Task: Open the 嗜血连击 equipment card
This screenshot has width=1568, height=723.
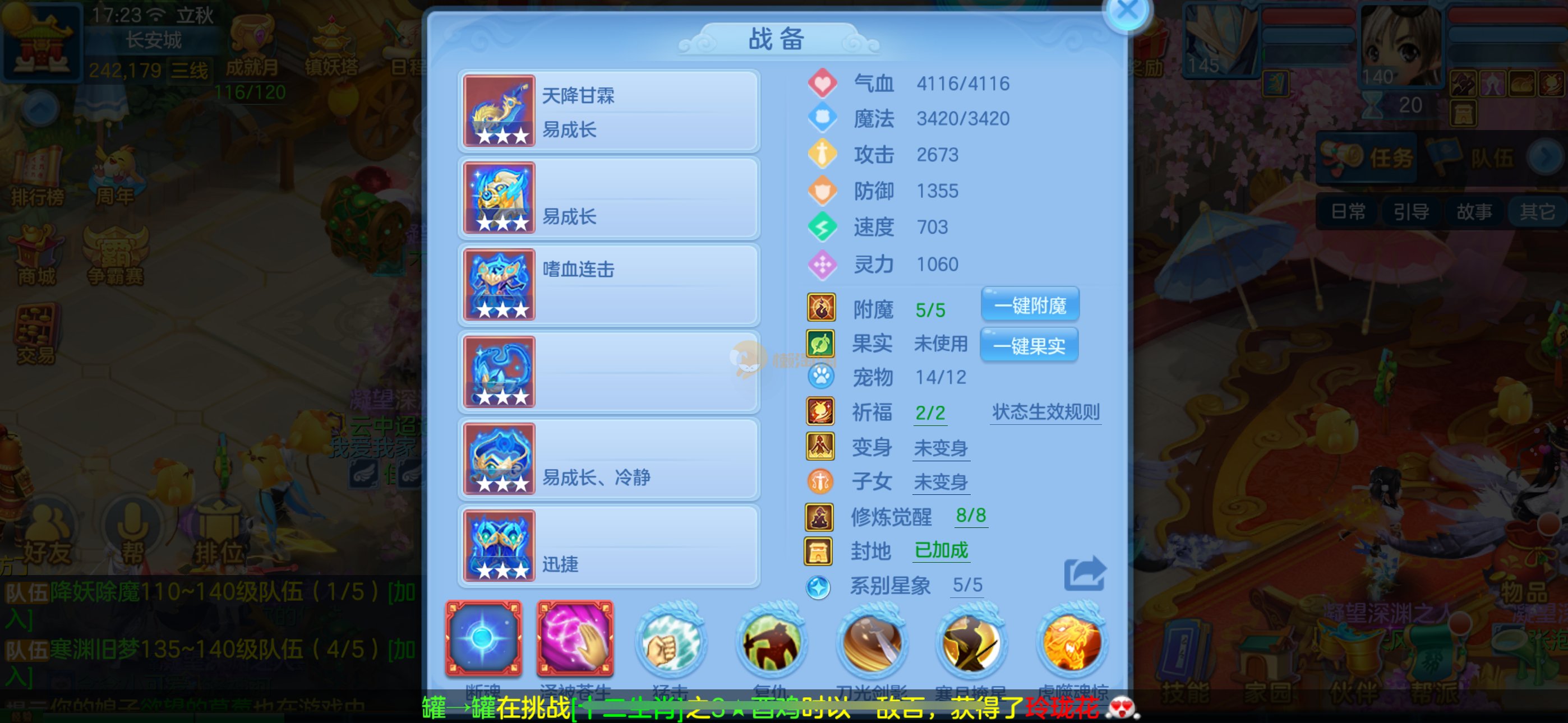Action: tap(608, 285)
